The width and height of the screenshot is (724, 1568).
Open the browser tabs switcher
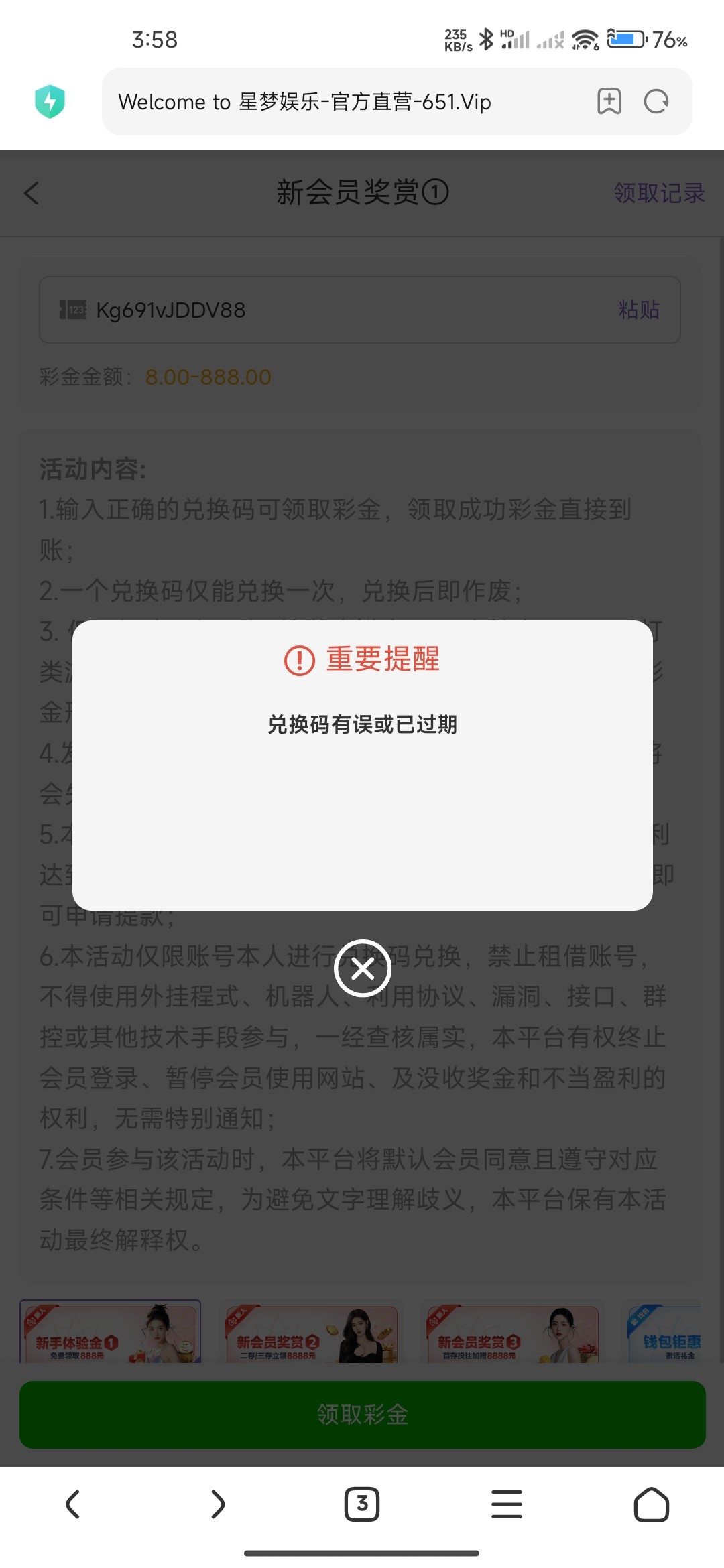coord(362,1504)
